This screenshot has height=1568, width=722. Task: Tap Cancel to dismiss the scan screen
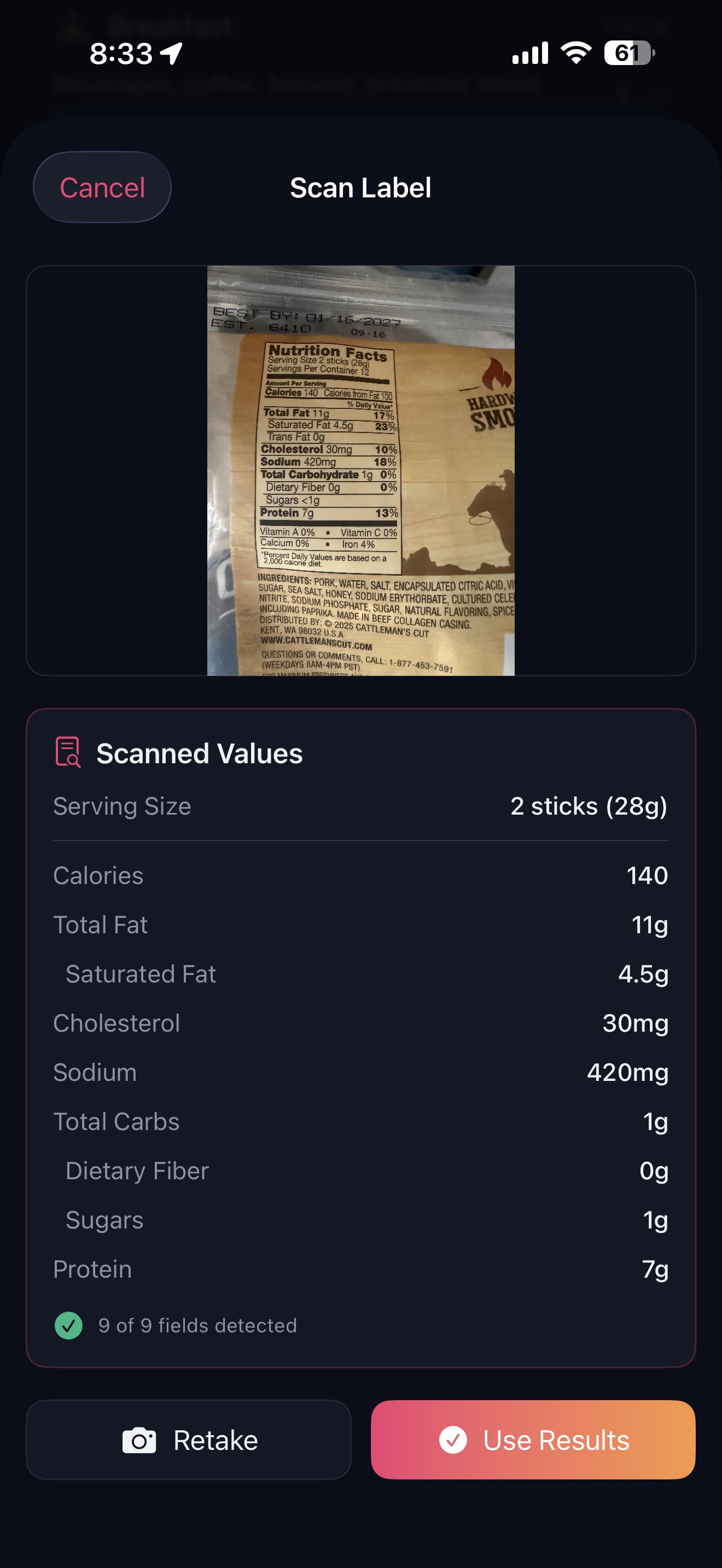click(102, 187)
